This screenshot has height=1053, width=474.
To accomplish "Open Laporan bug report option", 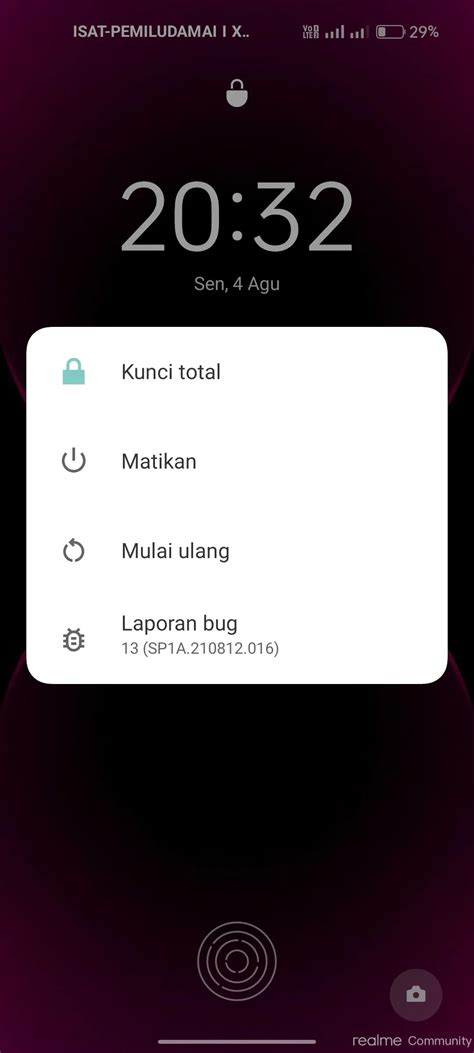I will (236, 635).
